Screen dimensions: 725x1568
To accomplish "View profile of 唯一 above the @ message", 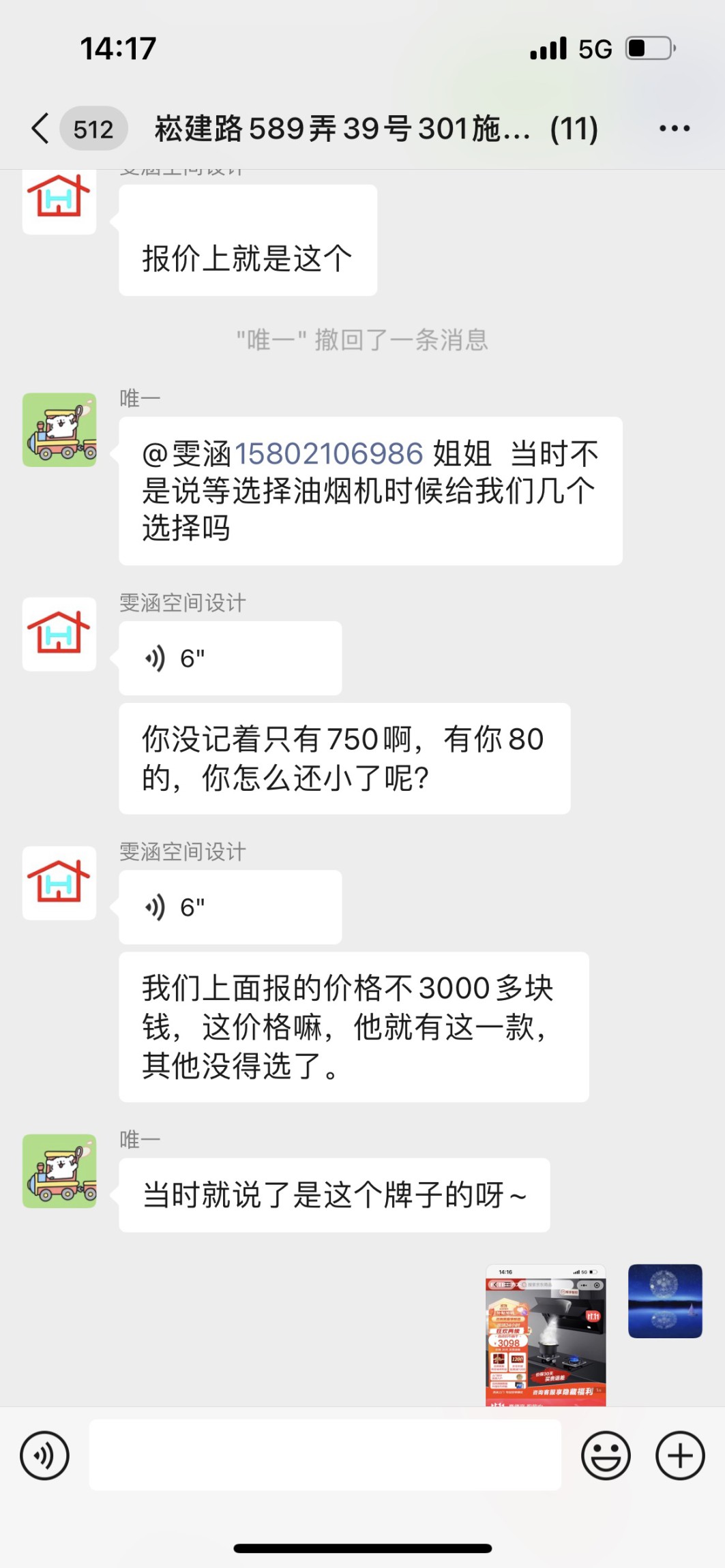I will click(59, 430).
